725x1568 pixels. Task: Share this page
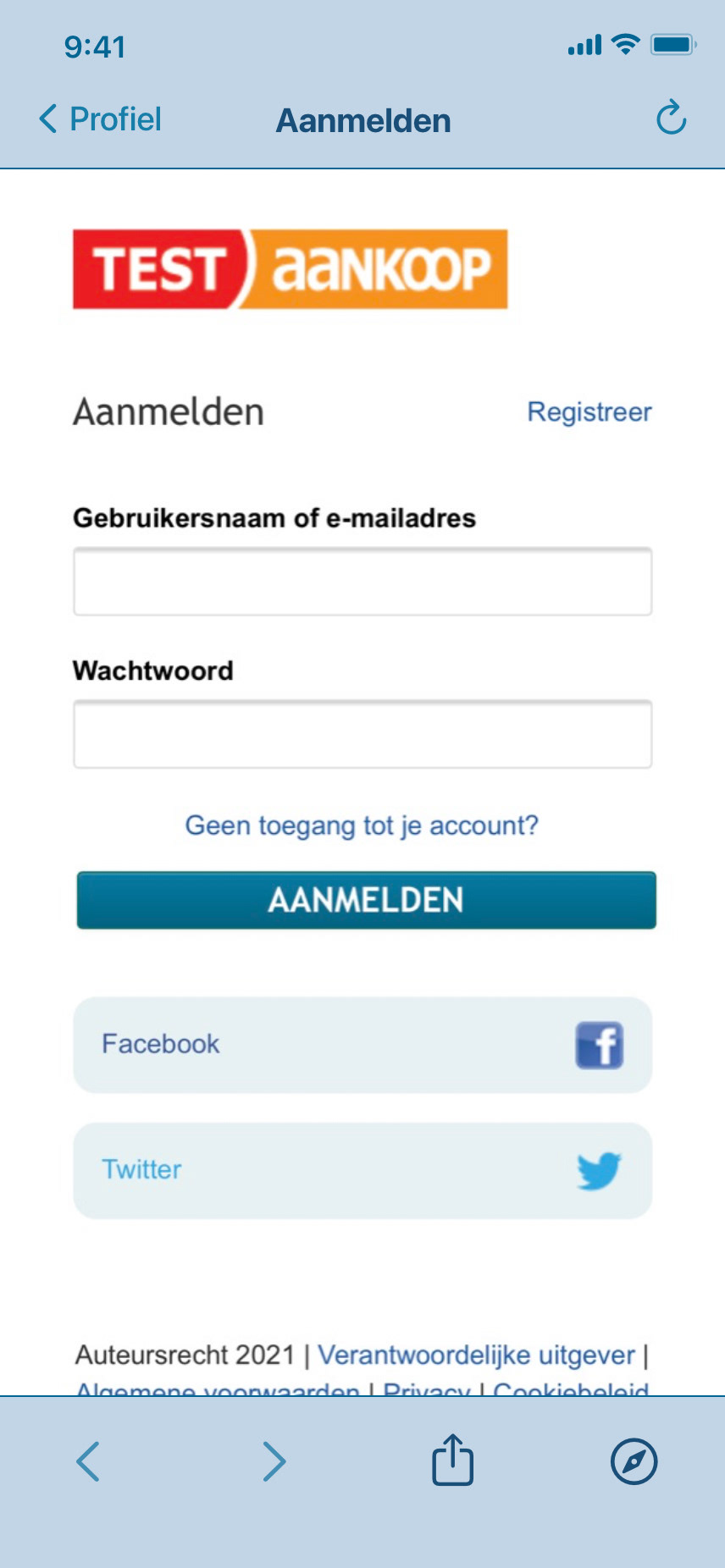[x=453, y=1460]
